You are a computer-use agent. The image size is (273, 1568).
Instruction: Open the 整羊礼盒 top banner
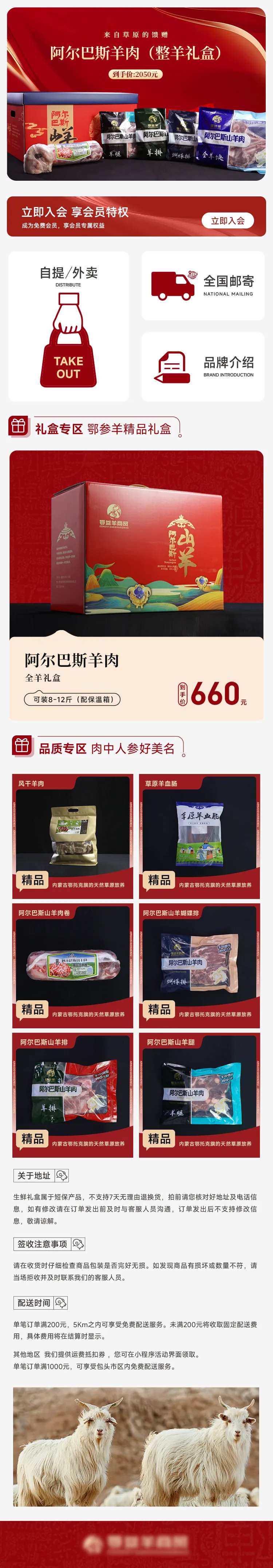coord(136,94)
